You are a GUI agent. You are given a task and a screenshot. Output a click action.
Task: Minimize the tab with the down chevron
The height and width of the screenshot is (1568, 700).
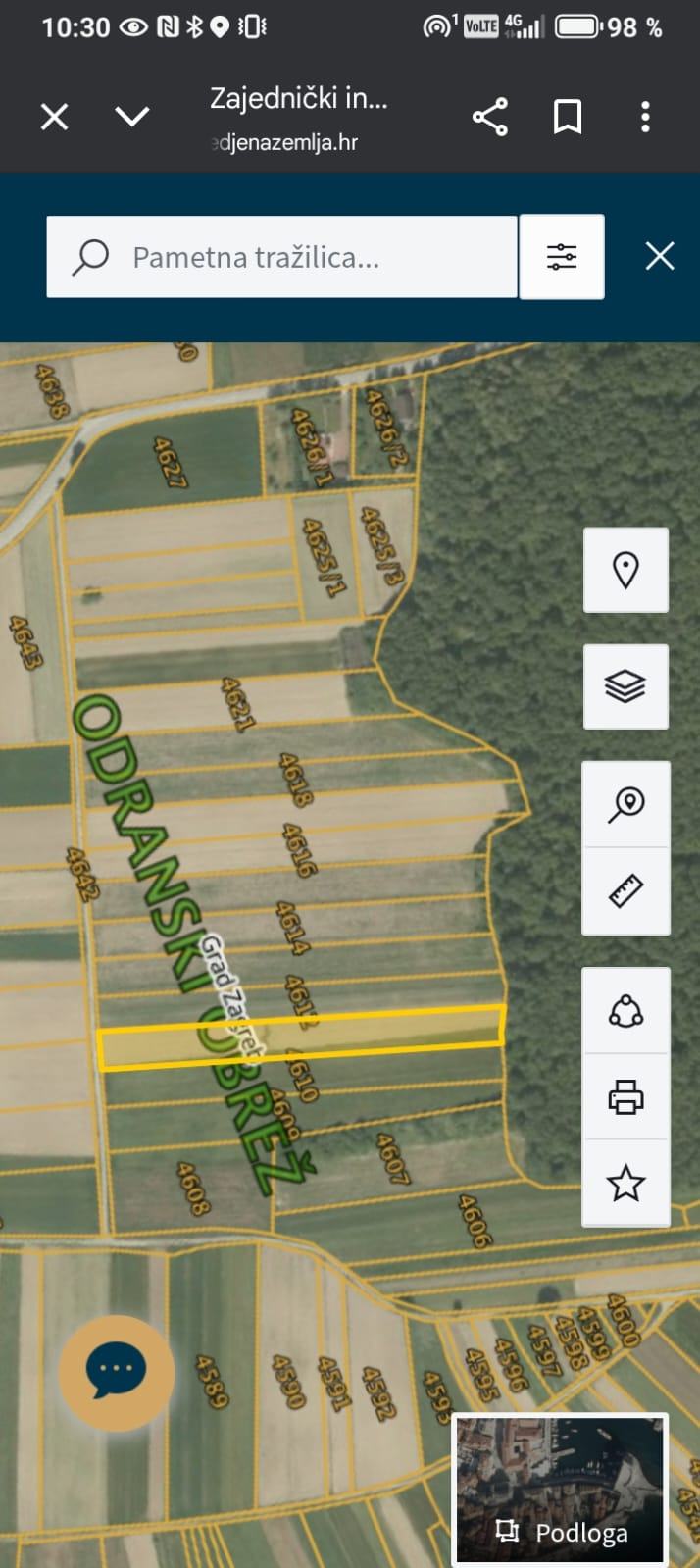click(x=132, y=118)
